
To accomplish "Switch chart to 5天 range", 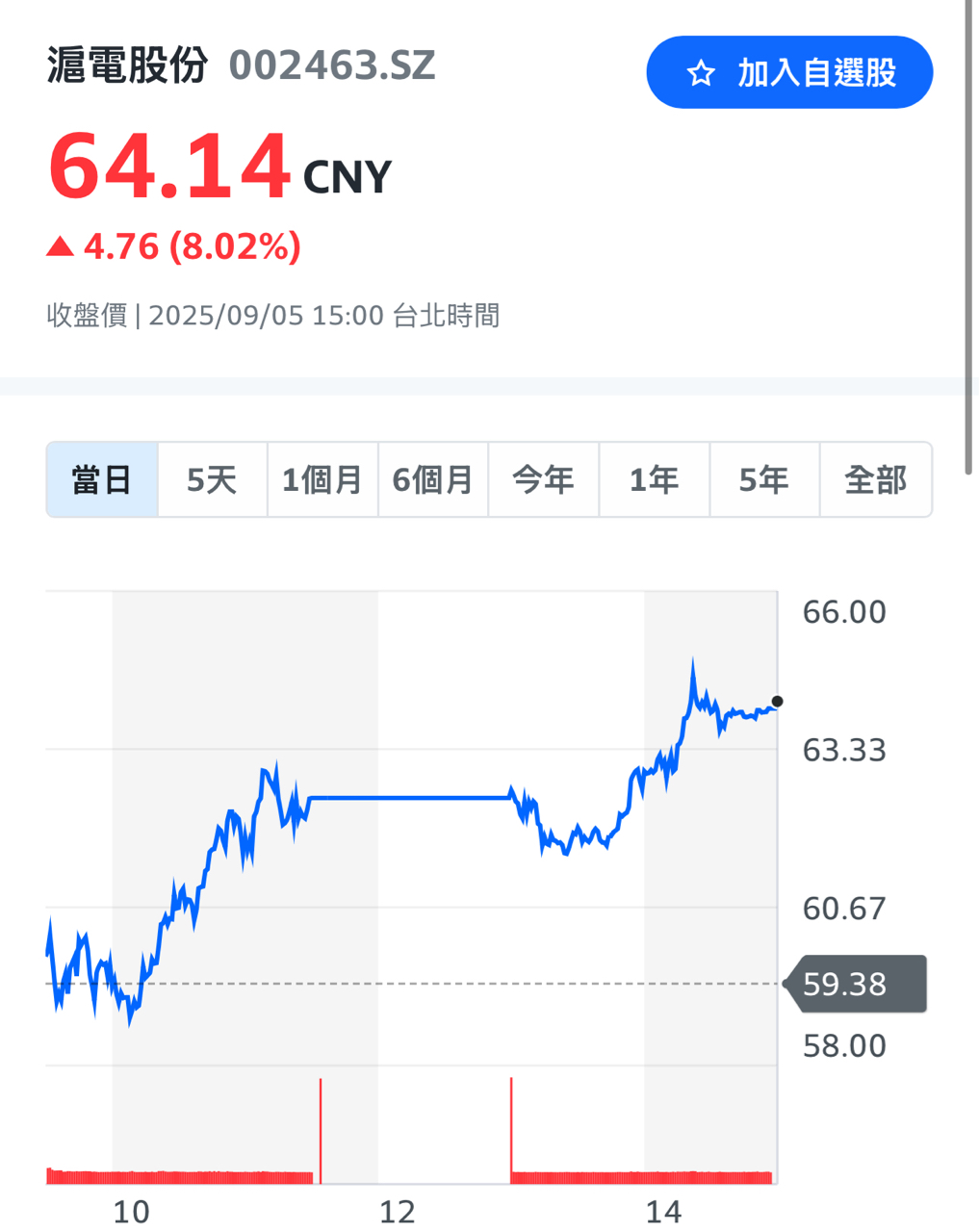I will [x=212, y=479].
